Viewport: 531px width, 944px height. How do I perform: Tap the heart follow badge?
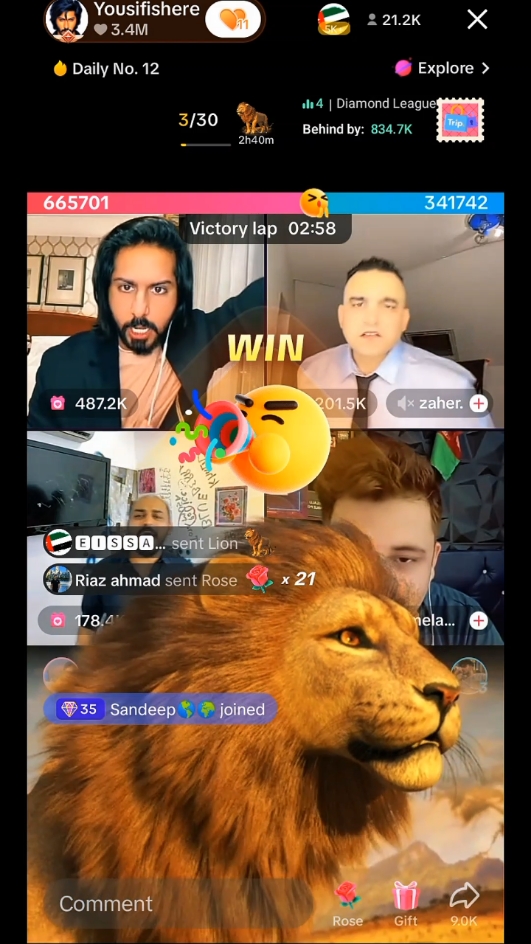click(x=232, y=19)
